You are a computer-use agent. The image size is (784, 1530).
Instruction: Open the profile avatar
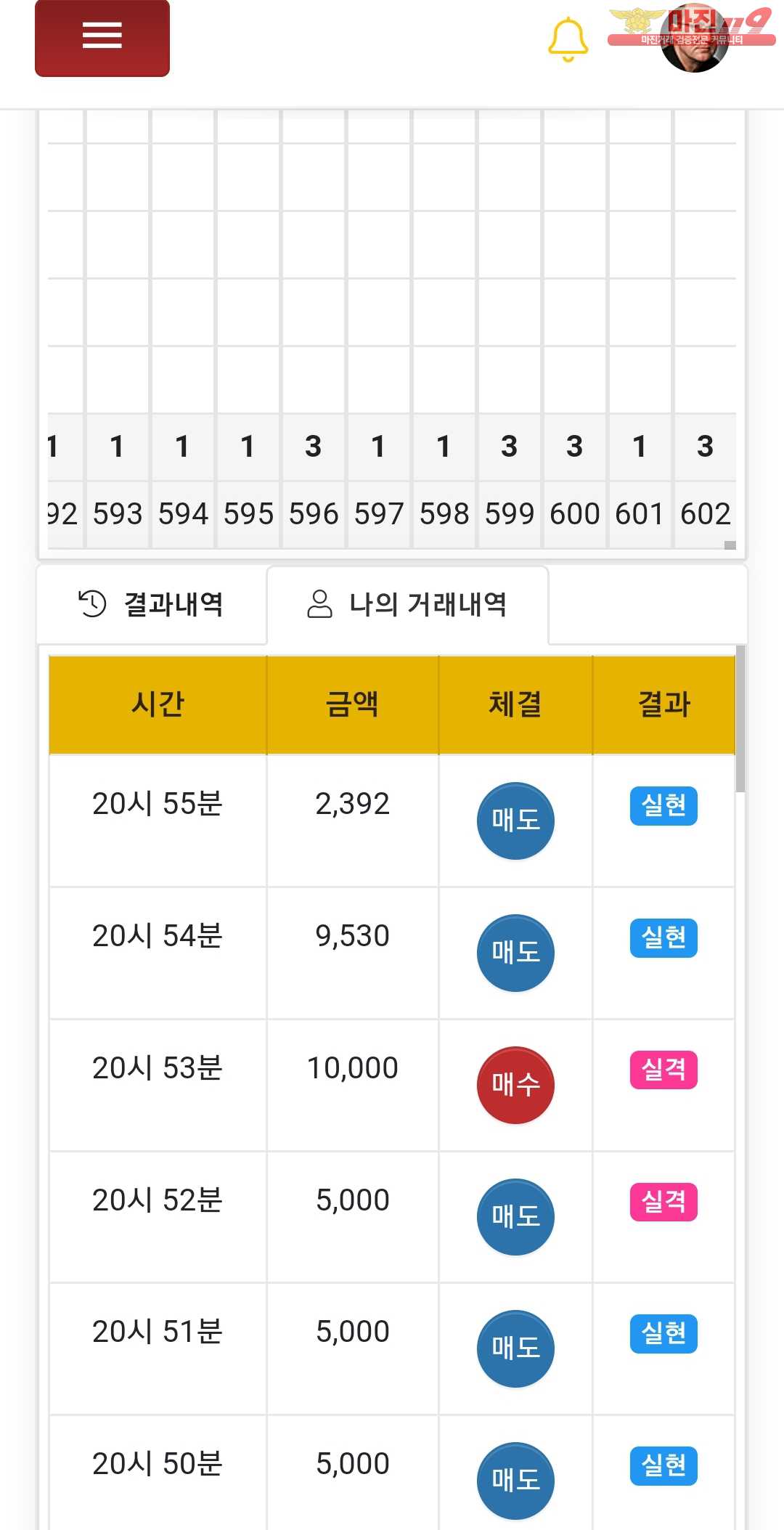pos(694,41)
